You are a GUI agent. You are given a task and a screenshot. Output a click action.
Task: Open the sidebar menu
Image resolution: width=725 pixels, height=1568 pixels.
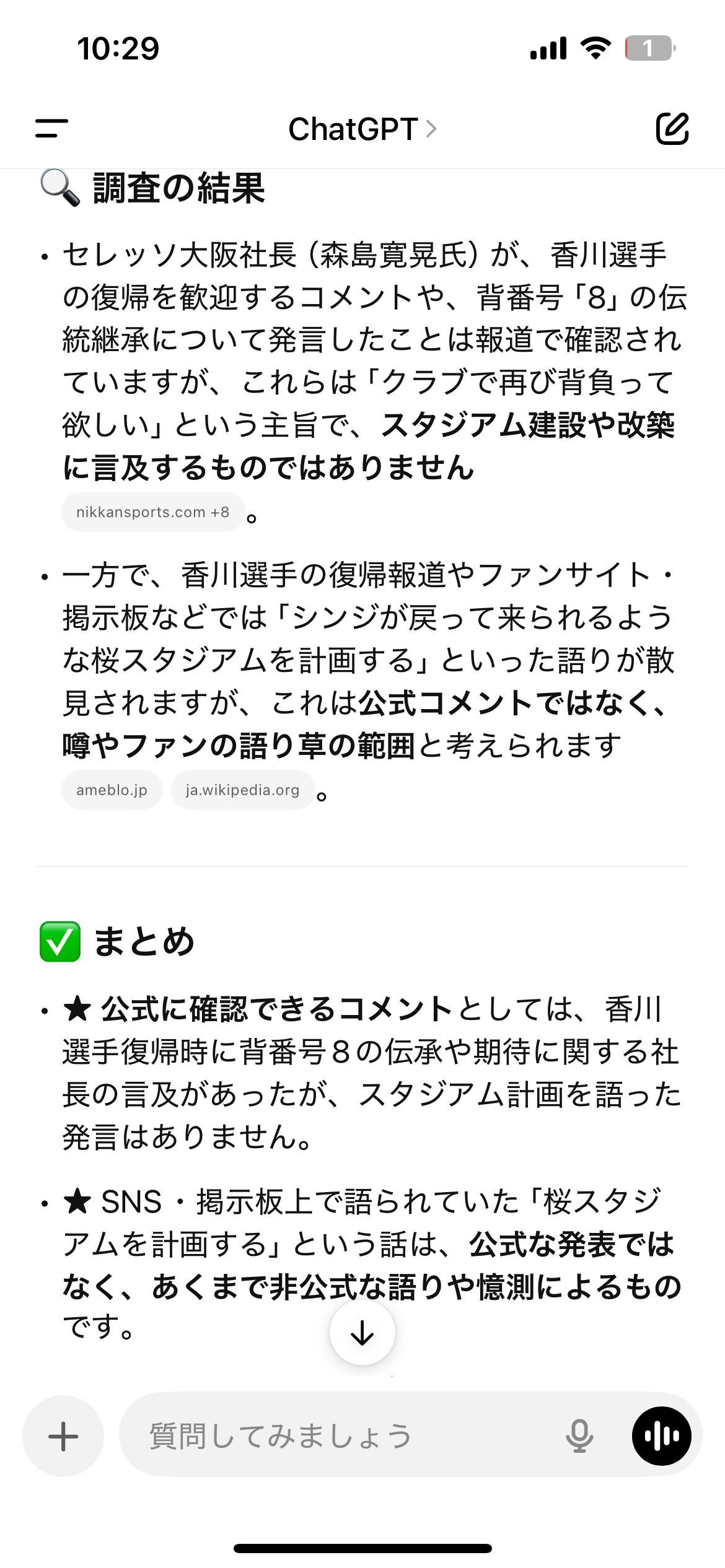[x=52, y=128]
